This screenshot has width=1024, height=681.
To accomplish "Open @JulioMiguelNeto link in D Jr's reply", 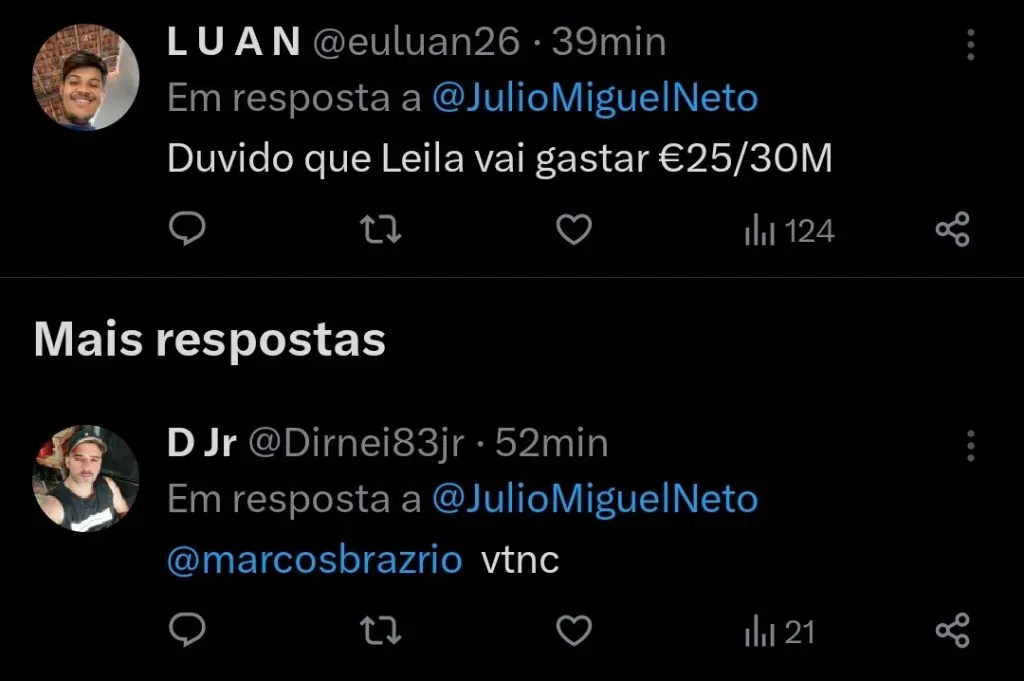I will click(595, 498).
